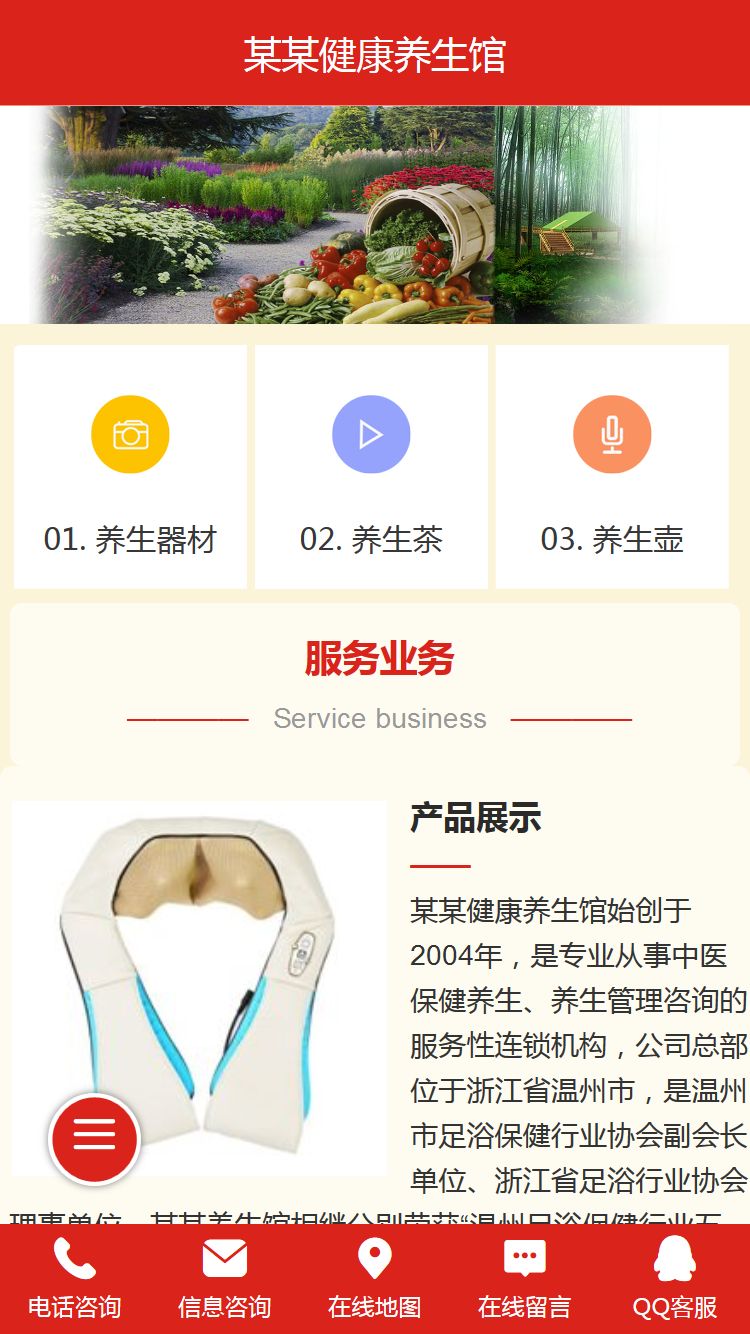Open 信息咨询 in the bottom bar

click(x=225, y=1278)
